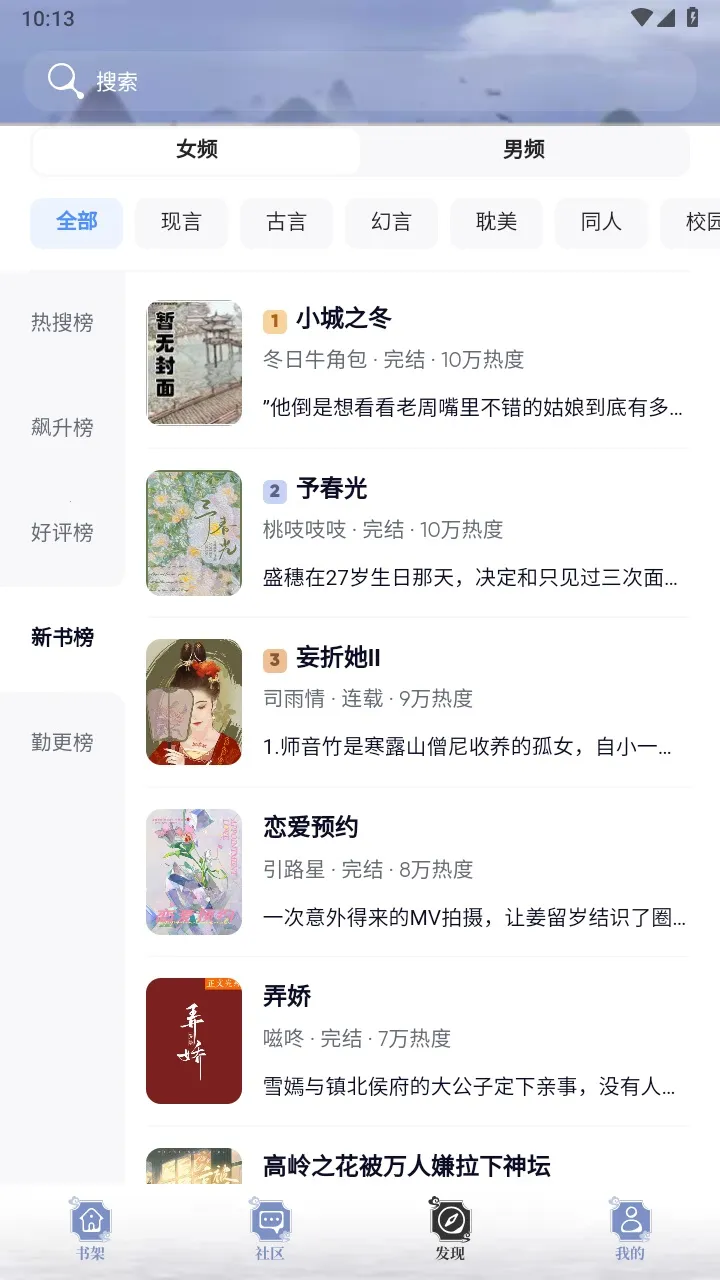View the 好评榜 ranking
720x1280 pixels.
coord(62,533)
